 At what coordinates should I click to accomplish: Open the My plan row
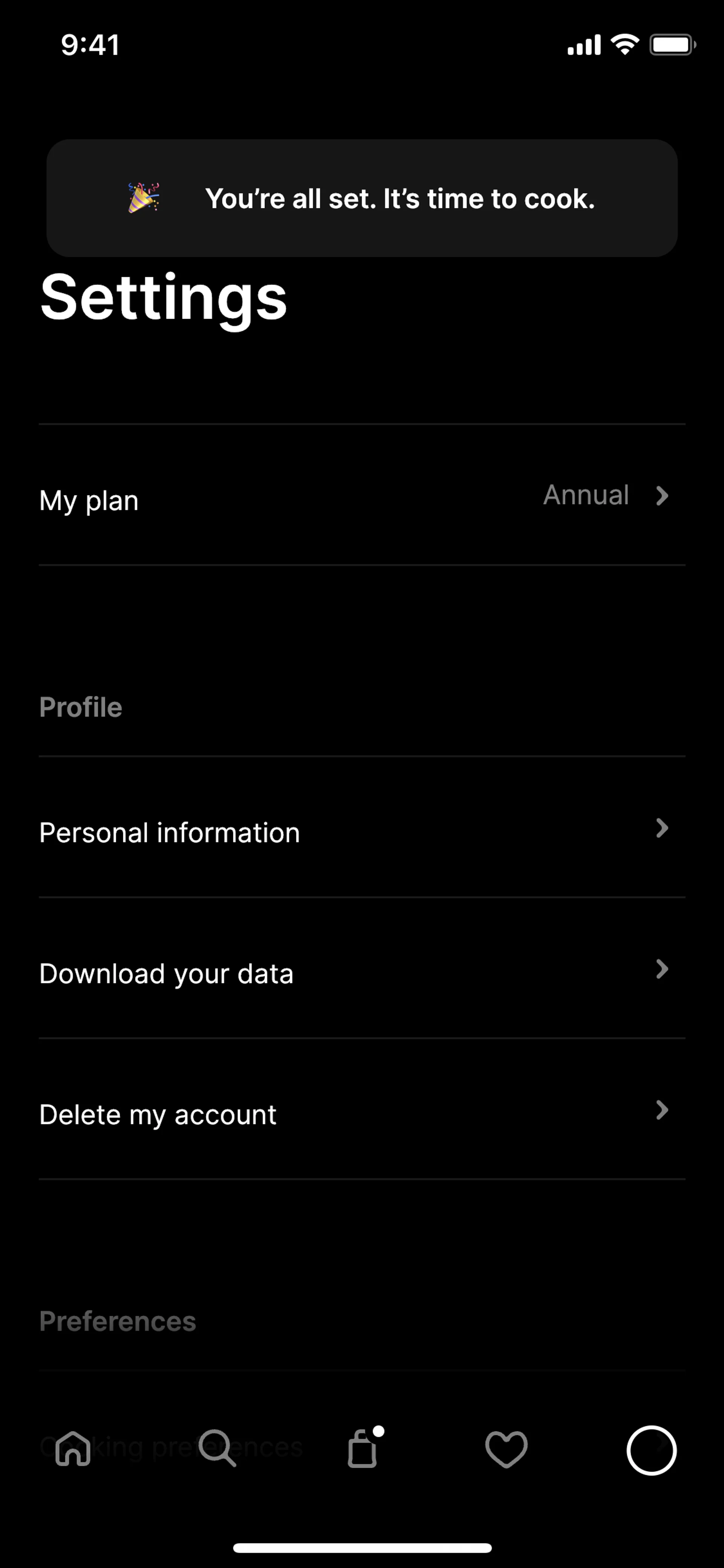coord(362,496)
